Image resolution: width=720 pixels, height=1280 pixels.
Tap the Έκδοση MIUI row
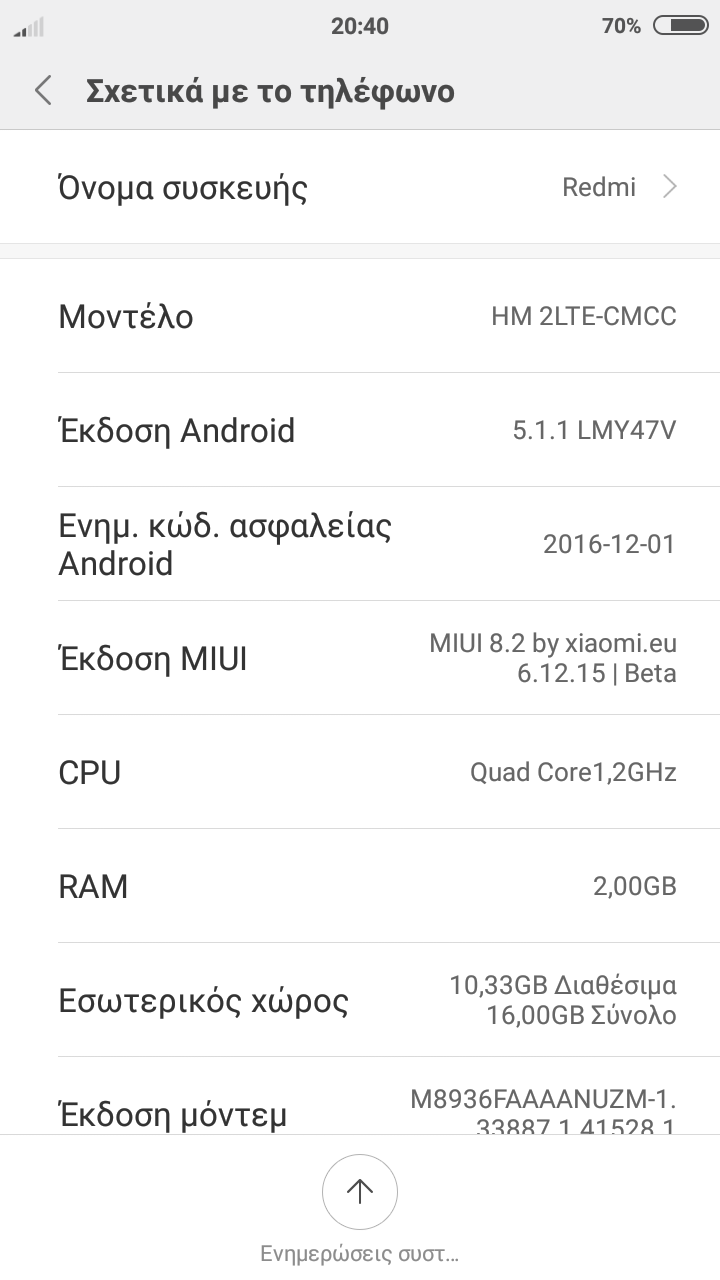pyautogui.click(x=360, y=658)
